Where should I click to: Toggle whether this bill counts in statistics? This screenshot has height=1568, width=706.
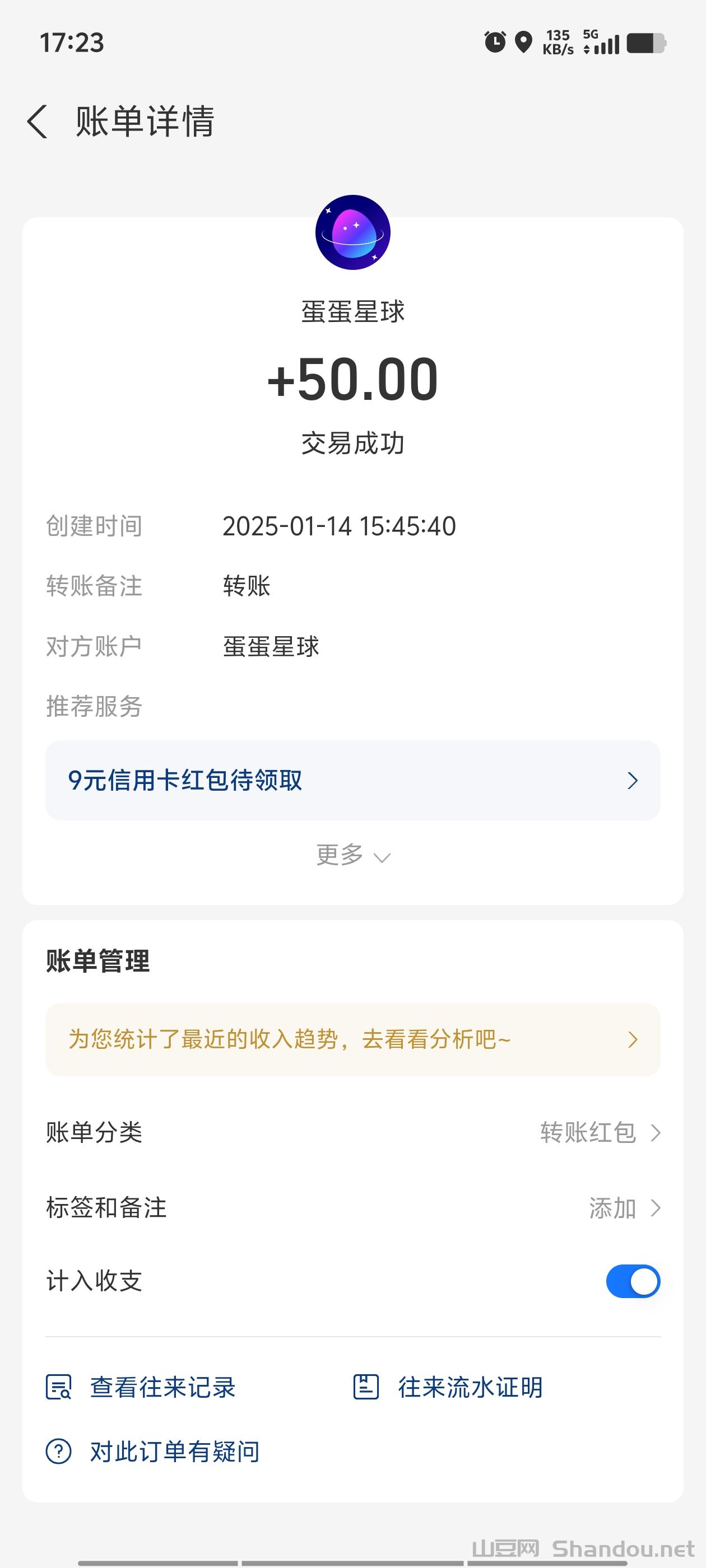click(634, 1281)
